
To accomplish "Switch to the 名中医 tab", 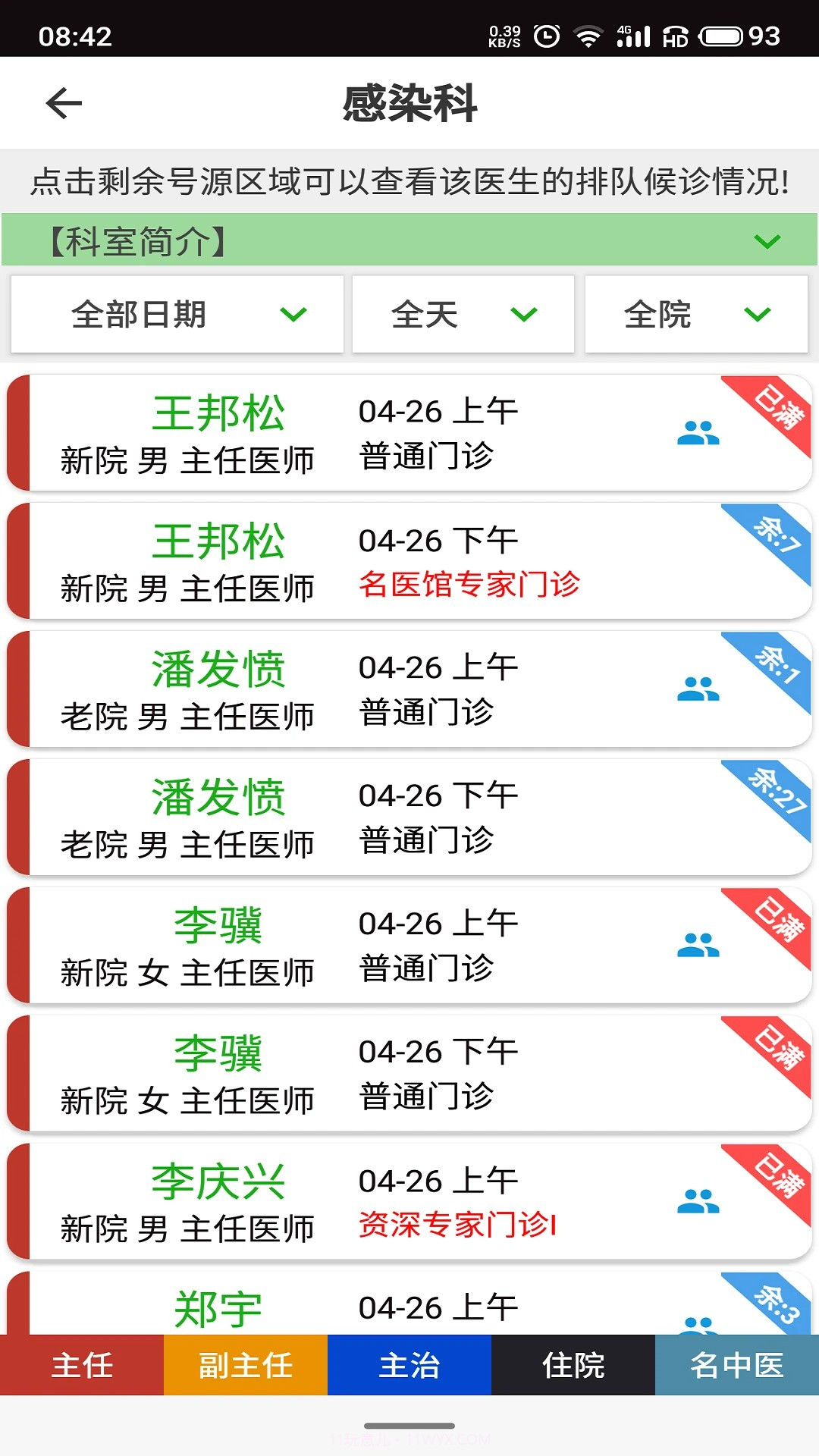I will click(x=737, y=1366).
